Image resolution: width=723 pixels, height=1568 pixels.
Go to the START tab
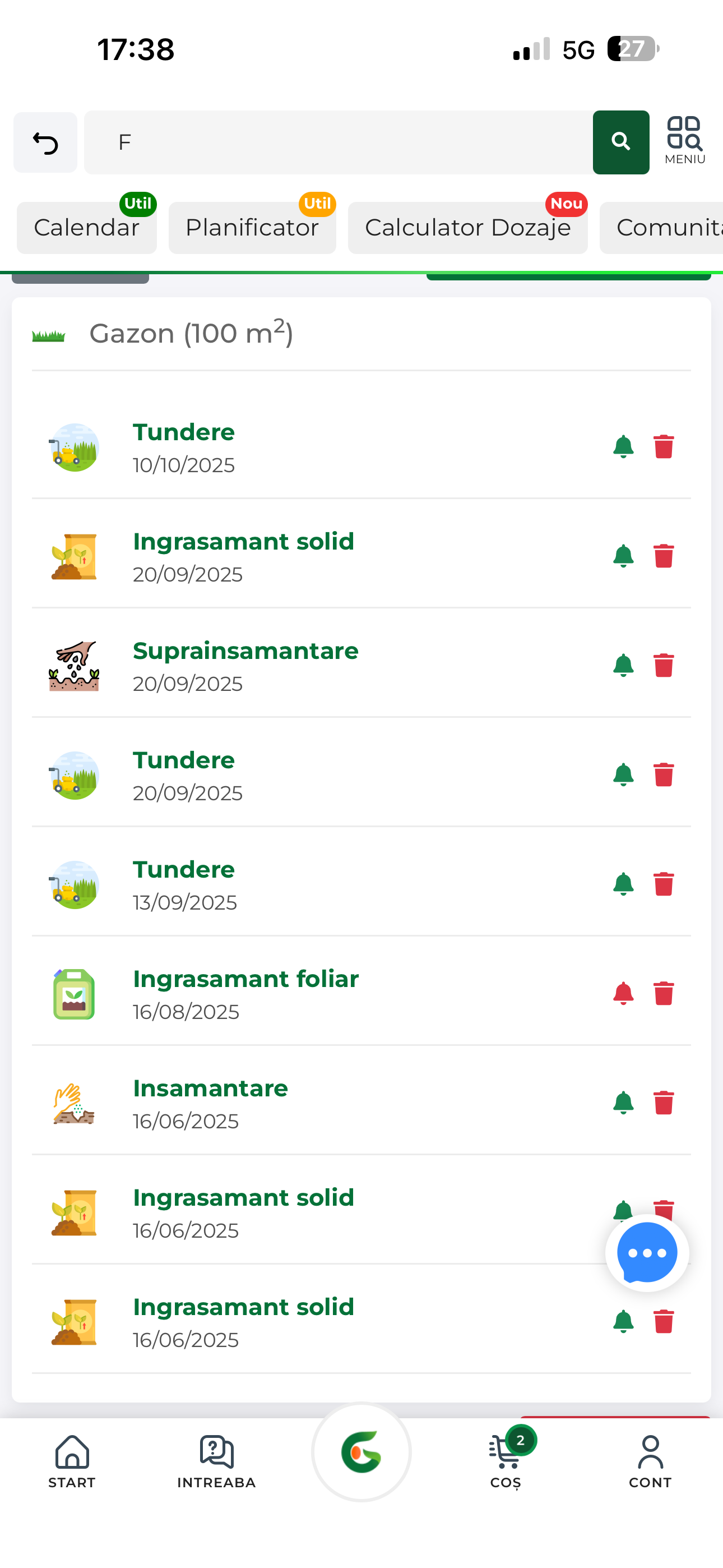pos(72,1462)
